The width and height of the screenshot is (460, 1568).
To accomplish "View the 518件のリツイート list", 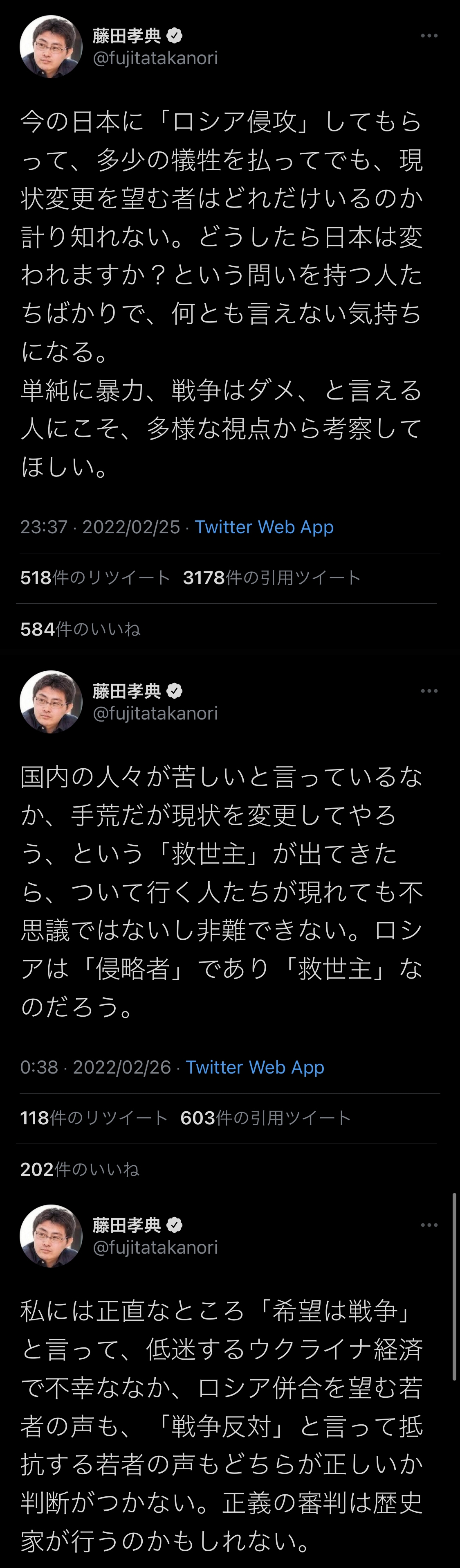I will pos(95,578).
